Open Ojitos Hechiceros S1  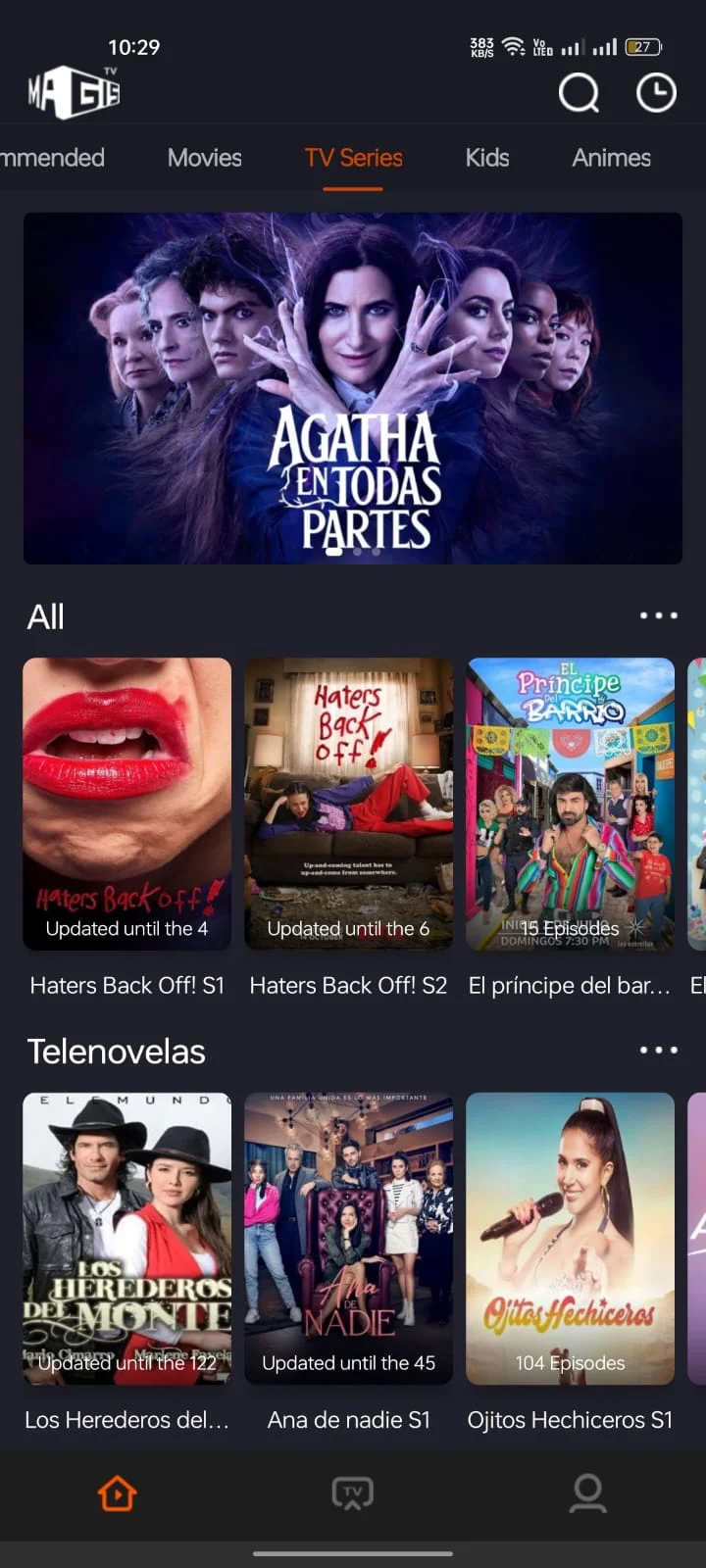570,1238
